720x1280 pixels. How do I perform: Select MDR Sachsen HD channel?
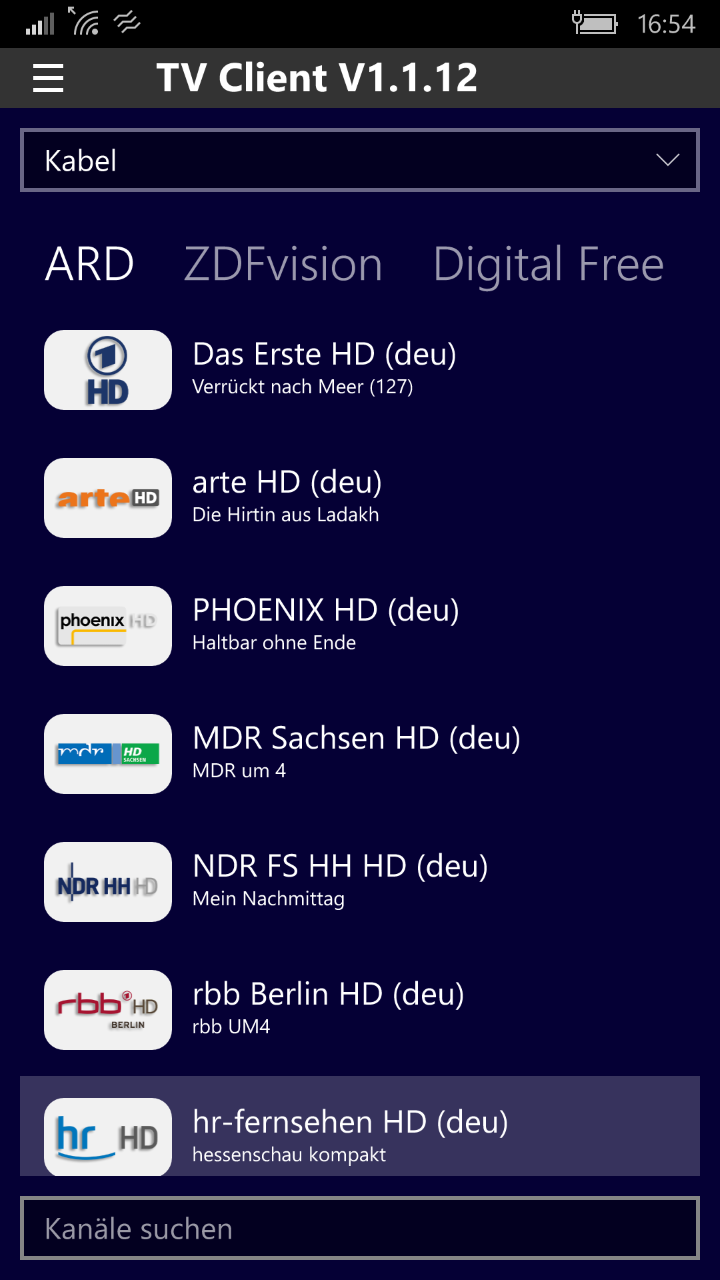[360, 754]
